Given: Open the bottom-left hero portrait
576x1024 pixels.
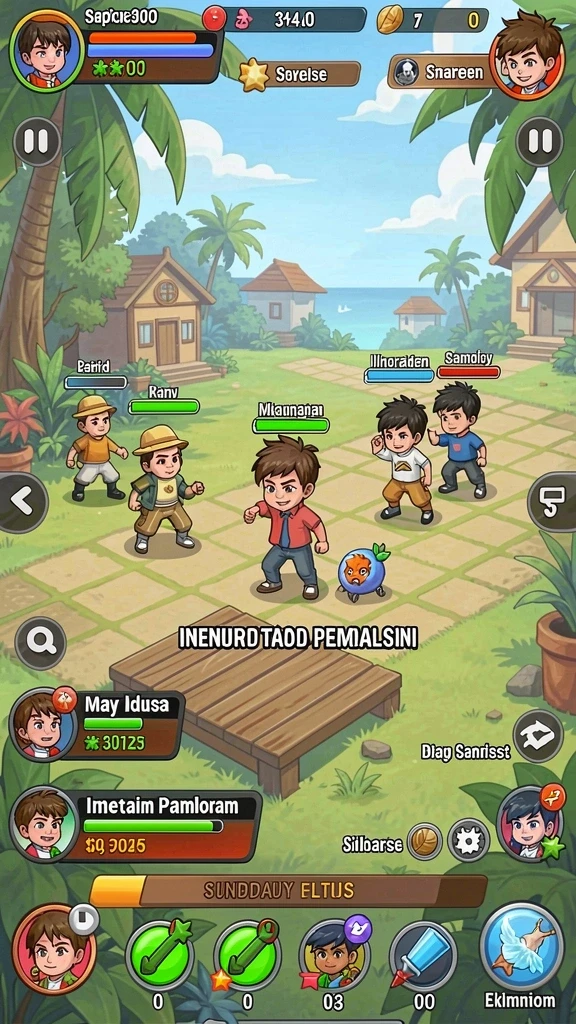Looking at the screenshot, I should (x=54, y=949).
